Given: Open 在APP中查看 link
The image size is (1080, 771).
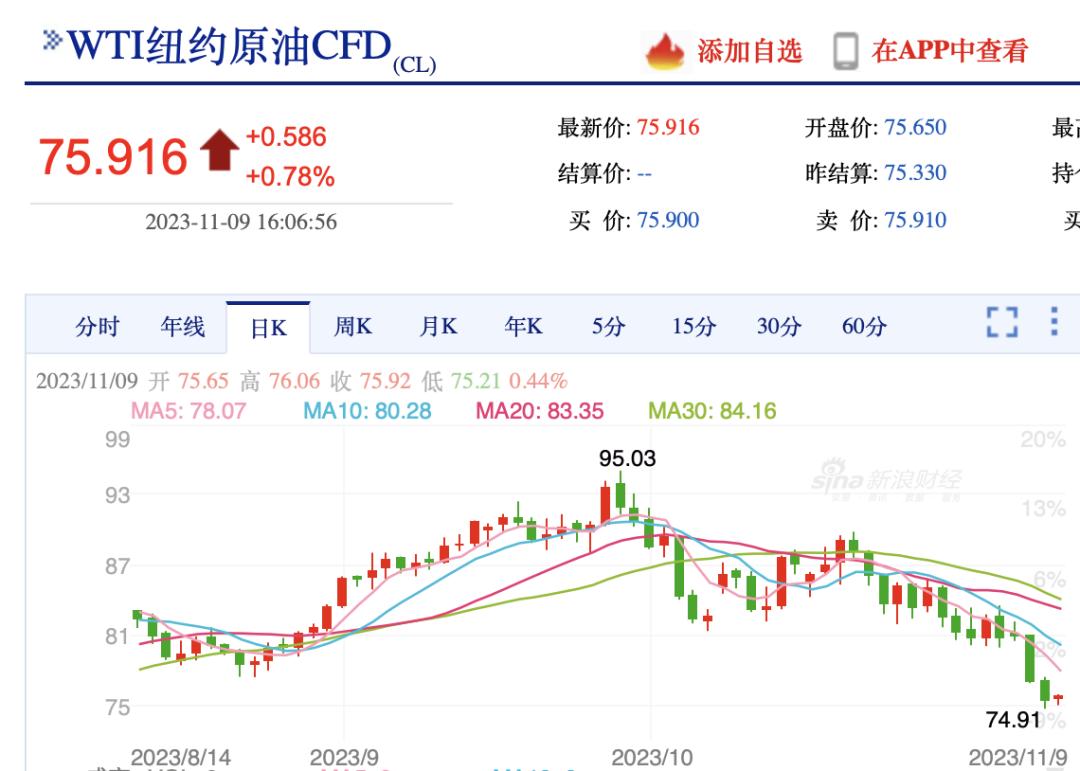Looking at the screenshot, I should coord(949,52).
